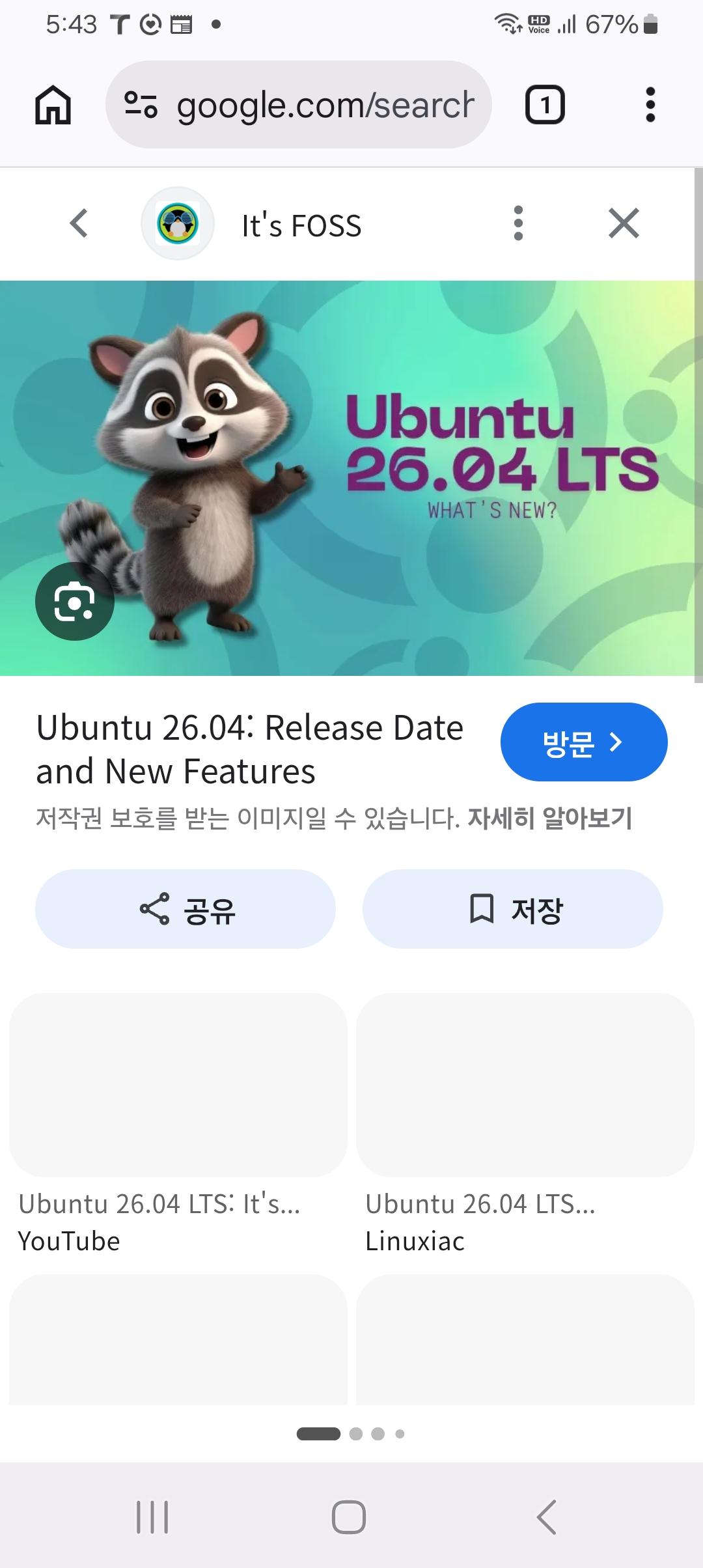Tap the system back button
703x1568 pixels.
(547, 1517)
